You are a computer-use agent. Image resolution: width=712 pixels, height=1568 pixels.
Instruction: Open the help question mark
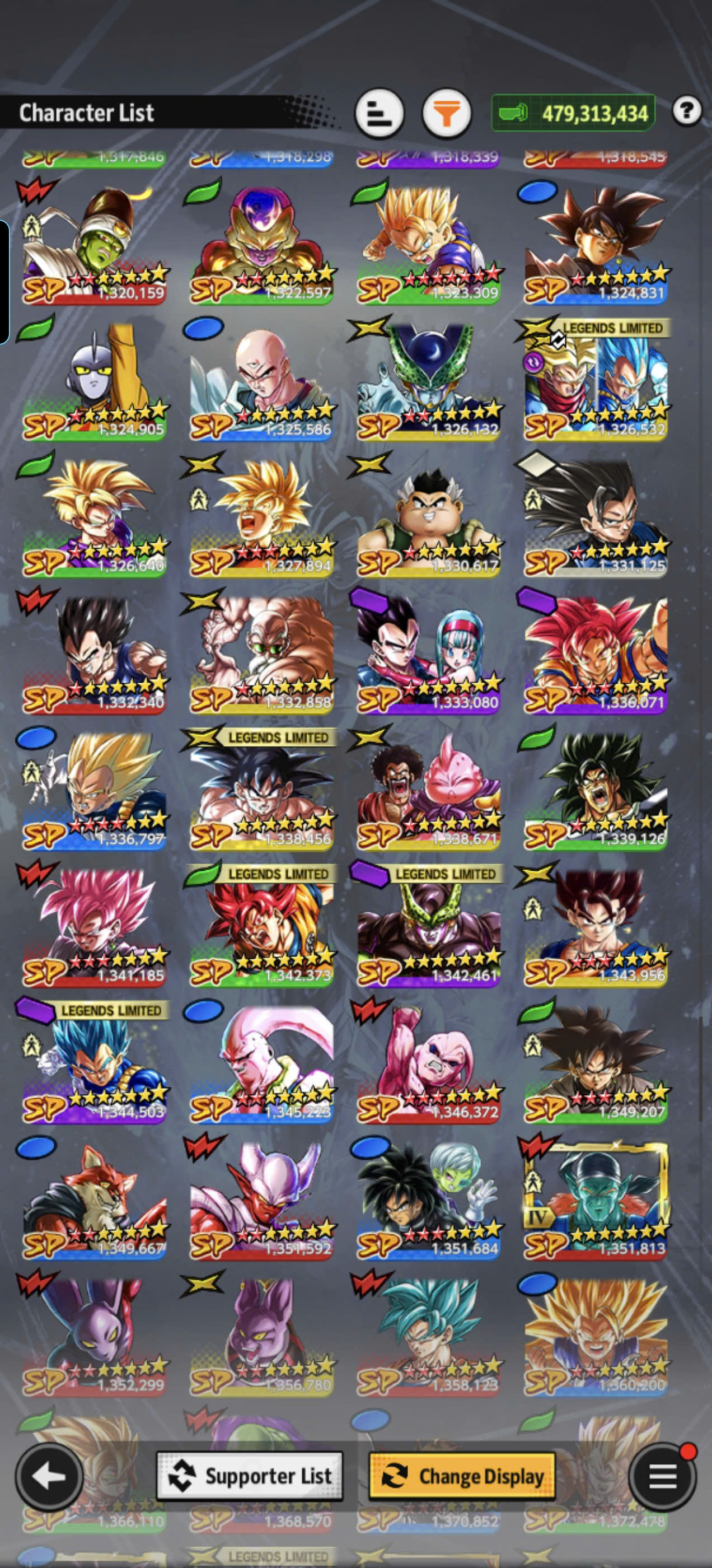tap(686, 111)
